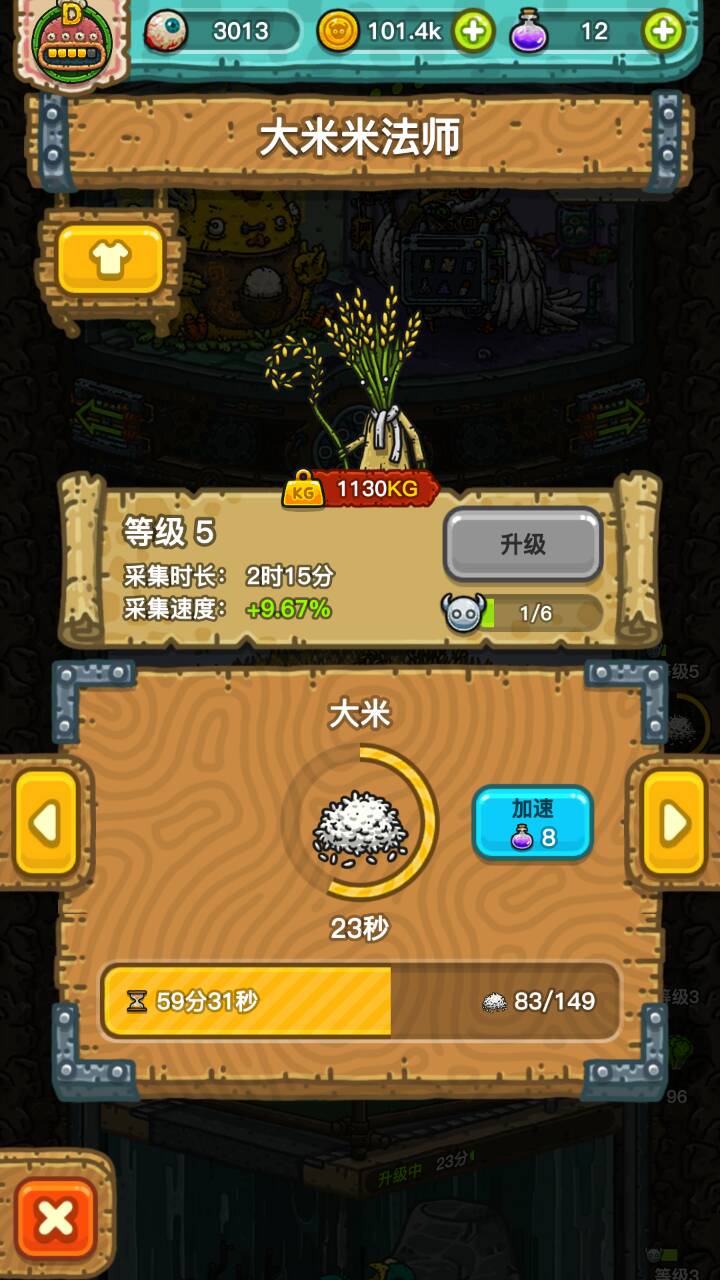Add more purple potions
Image resolution: width=720 pixels, height=1280 pixels.
point(662,32)
